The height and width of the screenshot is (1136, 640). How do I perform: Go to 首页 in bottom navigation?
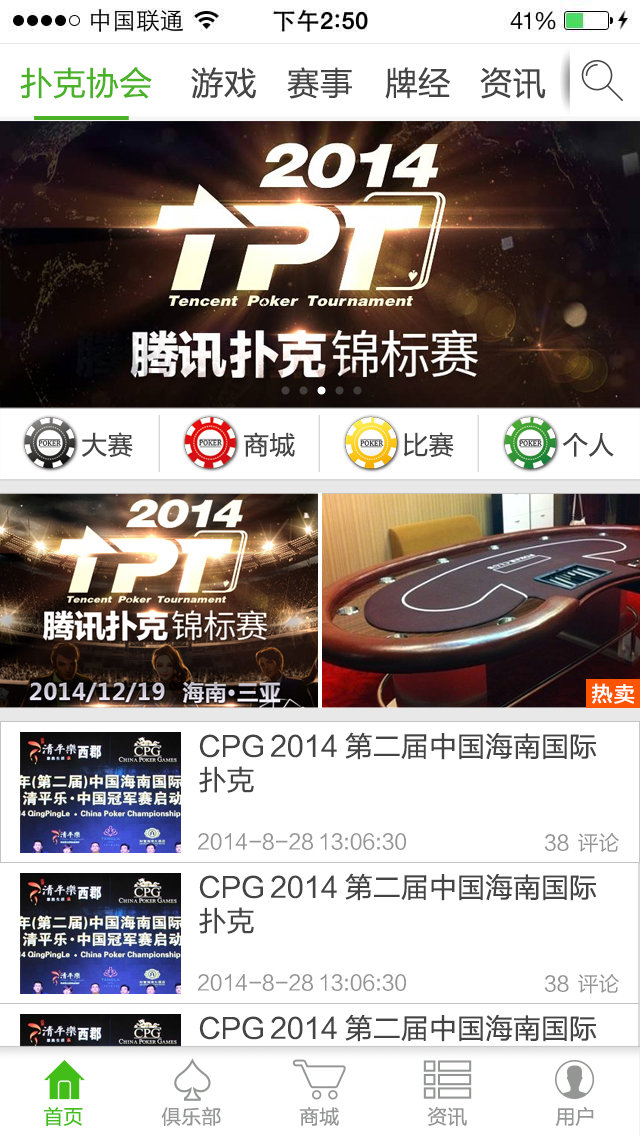[64, 1092]
